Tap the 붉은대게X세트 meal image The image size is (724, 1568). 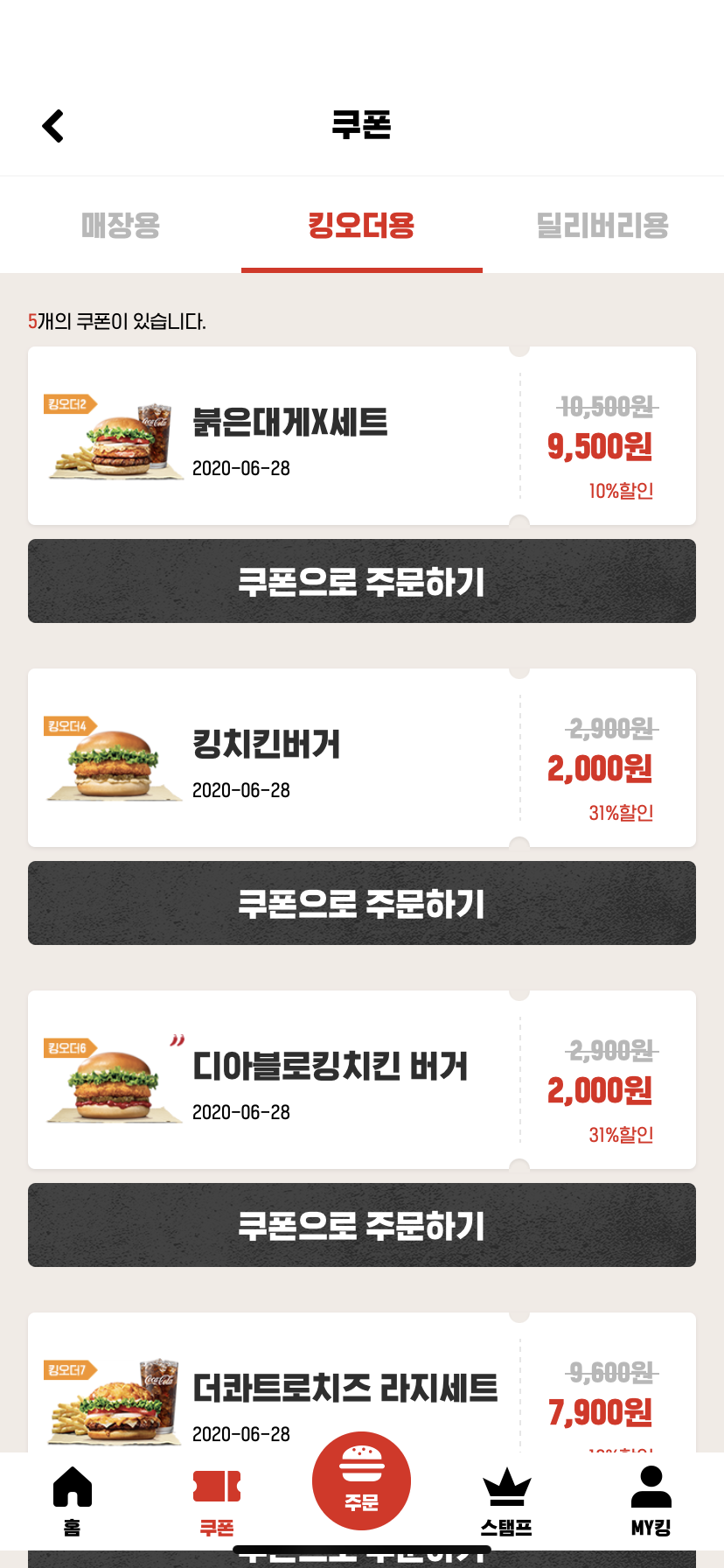coord(115,436)
